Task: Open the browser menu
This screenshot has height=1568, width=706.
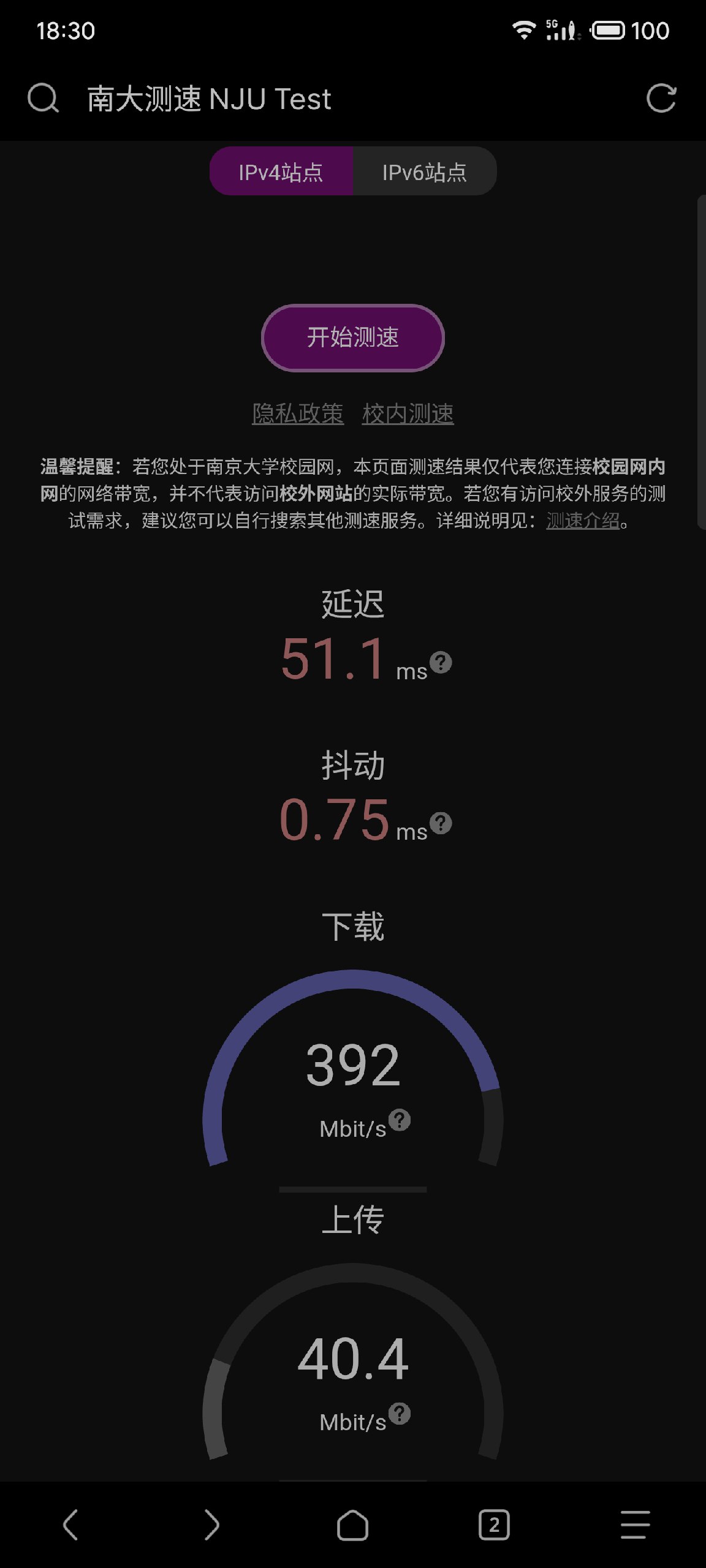Action: tap(635, 1525)
